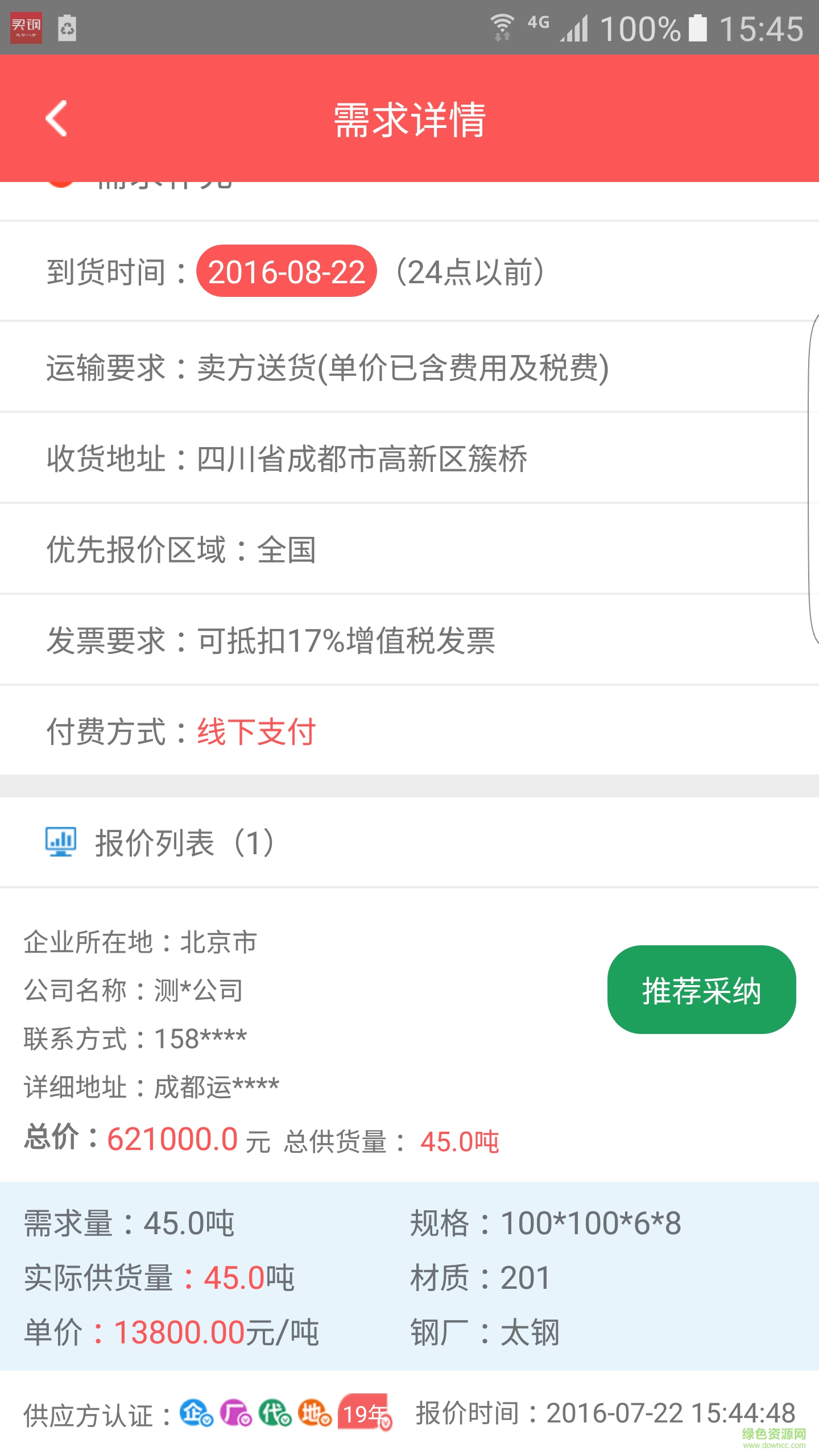
Task: Tap the back arrow to return
Action: click(55, 119)
